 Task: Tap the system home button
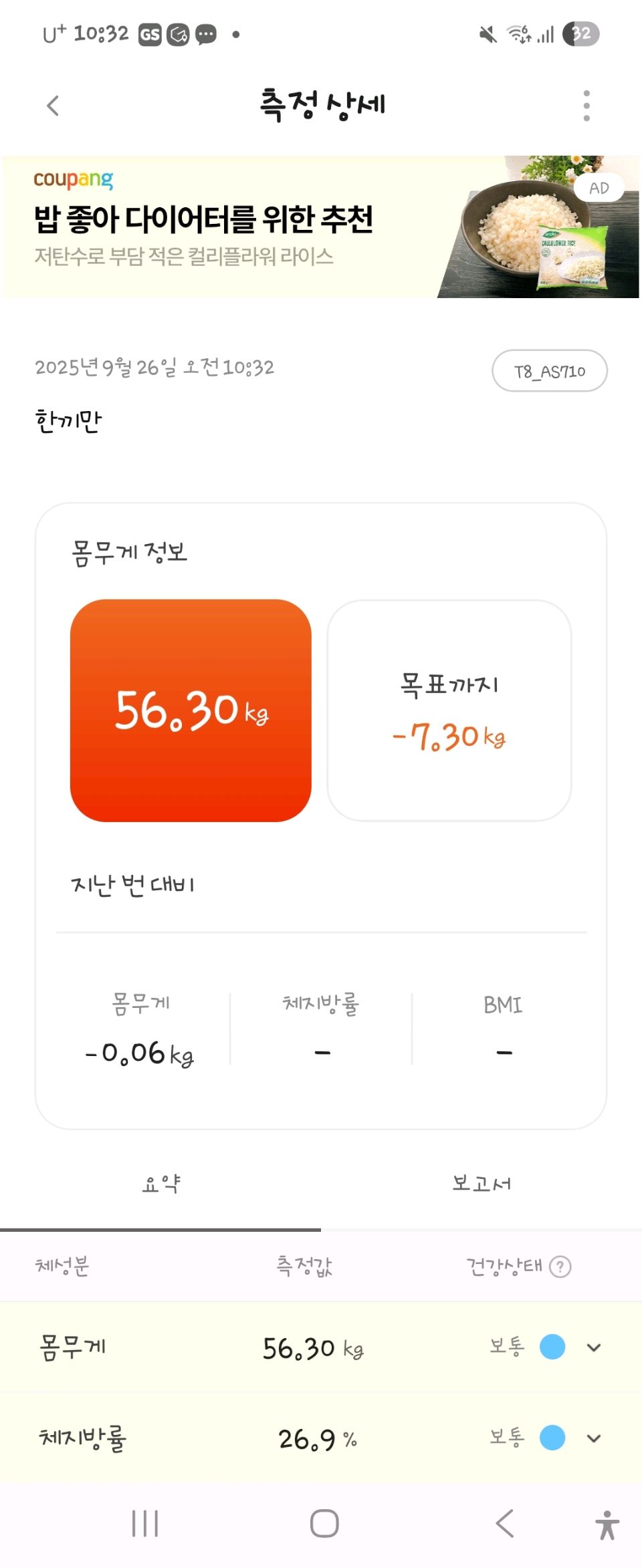tap(324, 1524)
